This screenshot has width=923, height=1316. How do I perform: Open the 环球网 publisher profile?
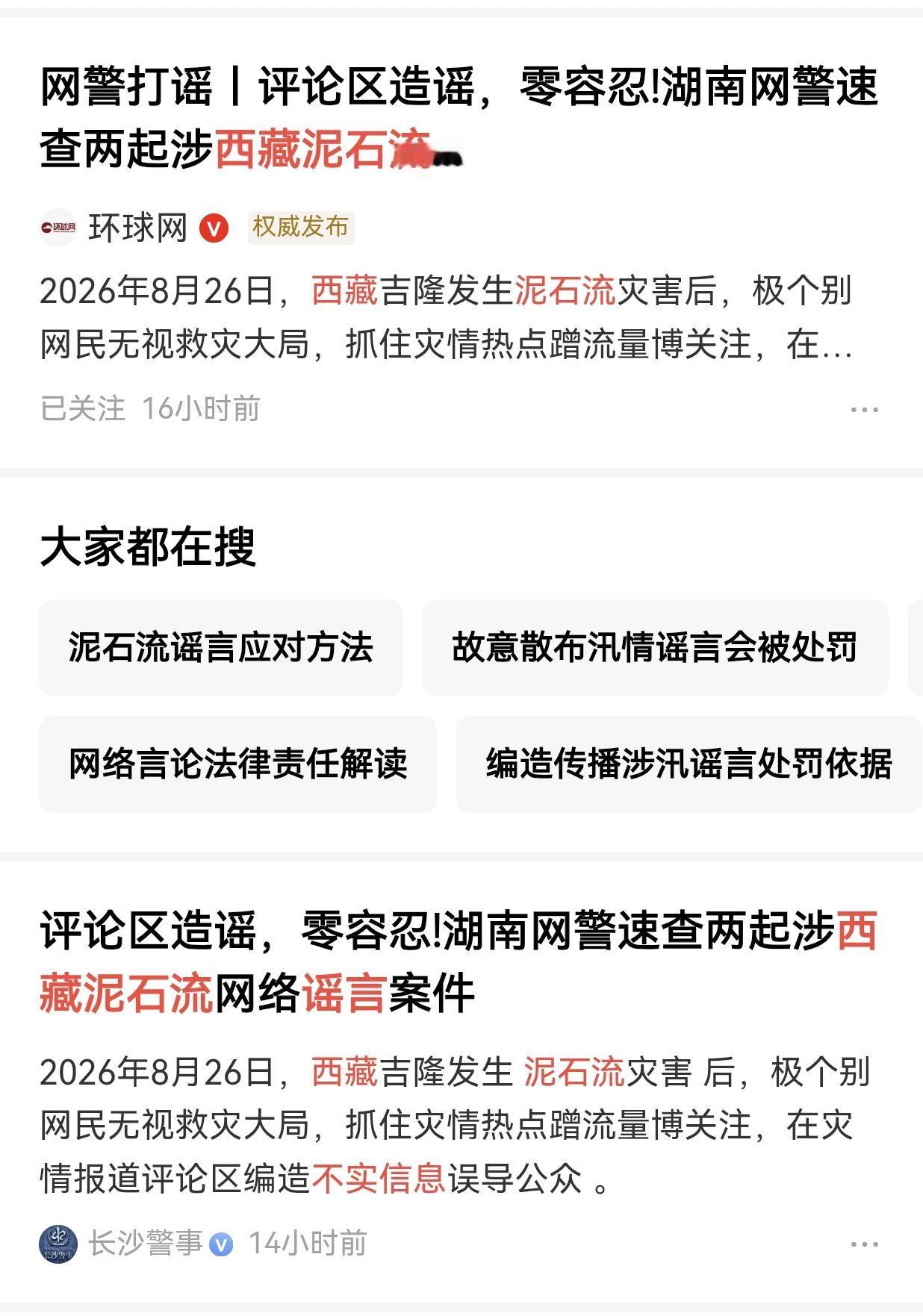click(137, 228)
